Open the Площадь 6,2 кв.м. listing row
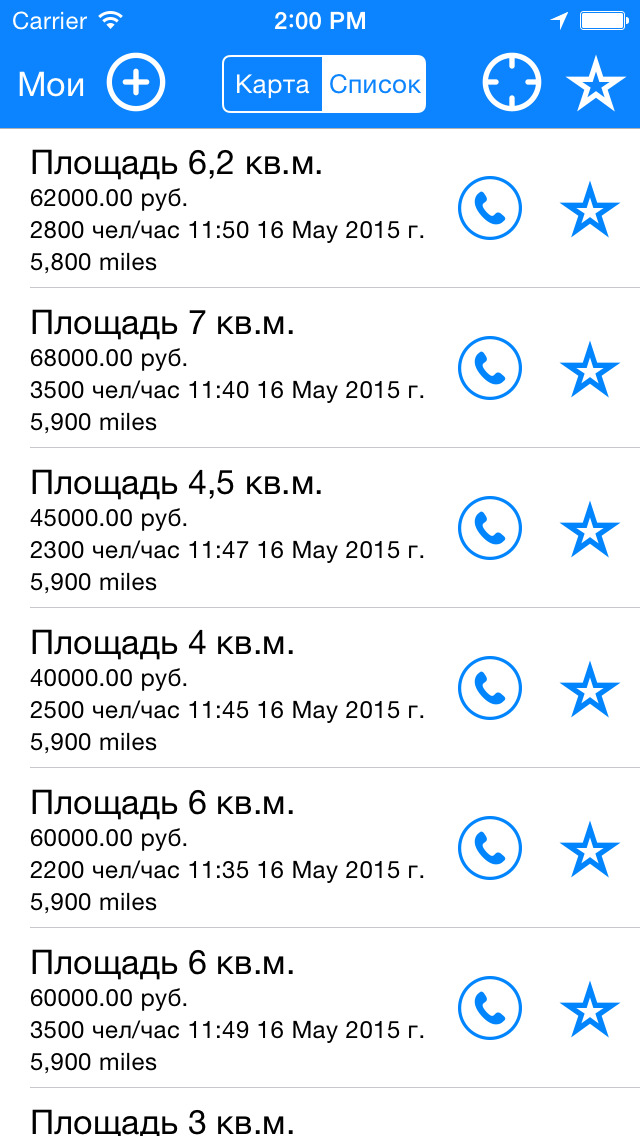This screenshot has width=640, height=1136. point(320,209)
